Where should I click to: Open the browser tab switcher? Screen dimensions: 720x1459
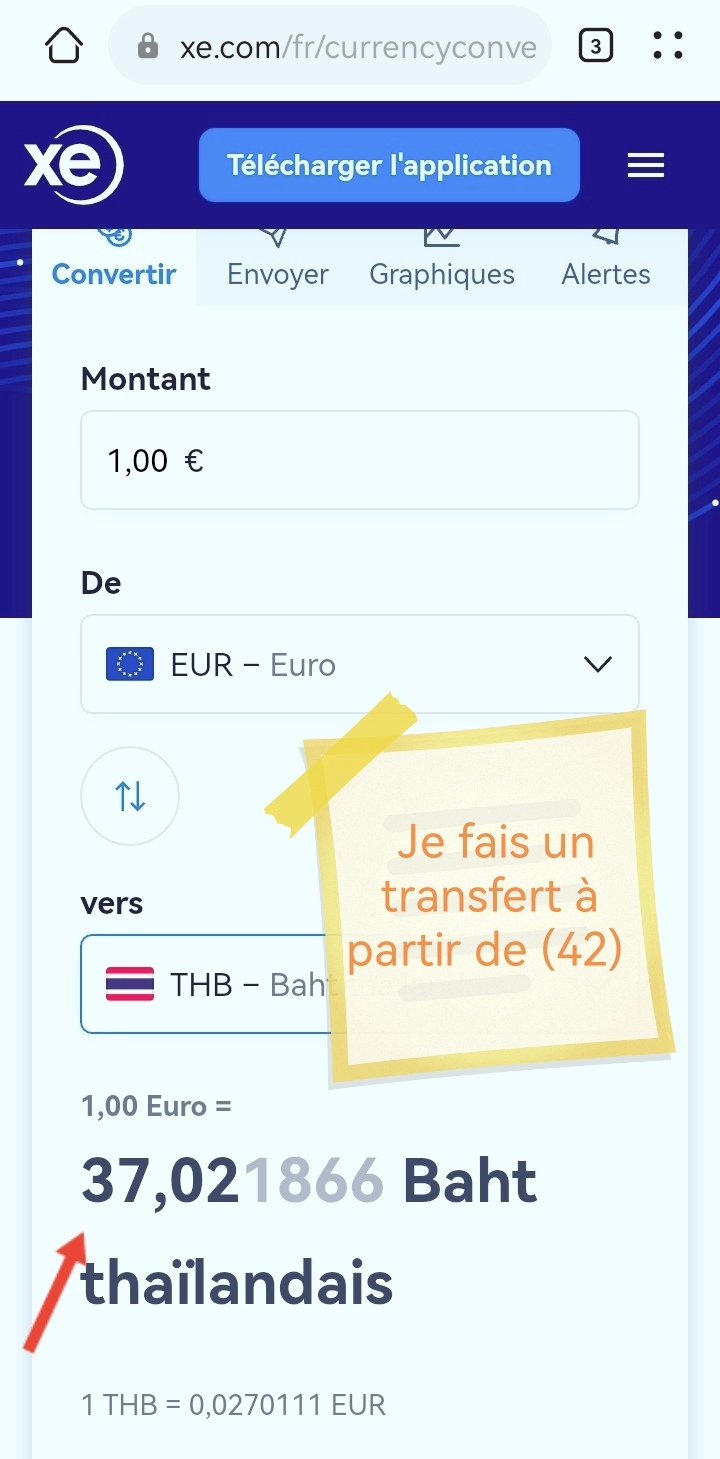click(x=595, y=46)
